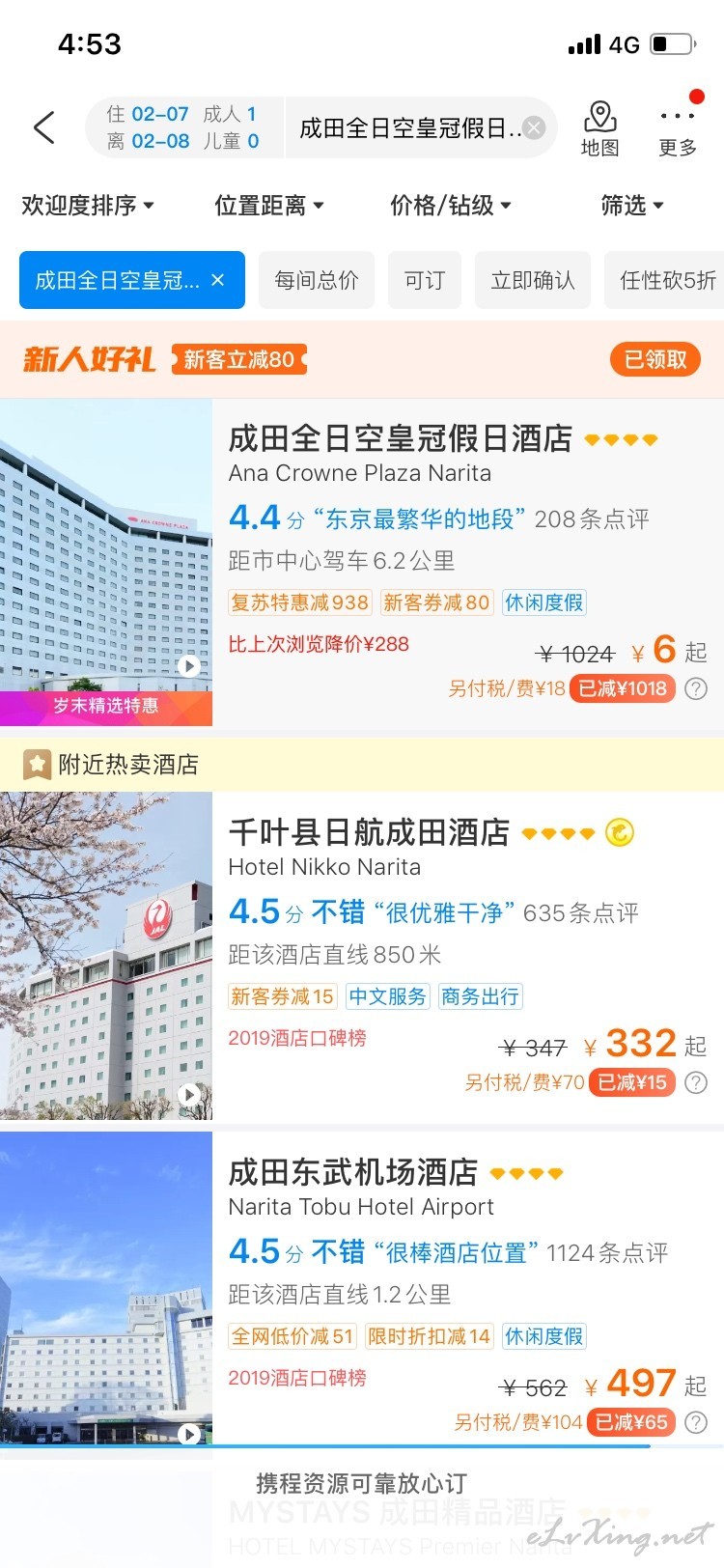Select the 可订 filter chip
The image size is (724, 1568).
click(x=425, y=280)
